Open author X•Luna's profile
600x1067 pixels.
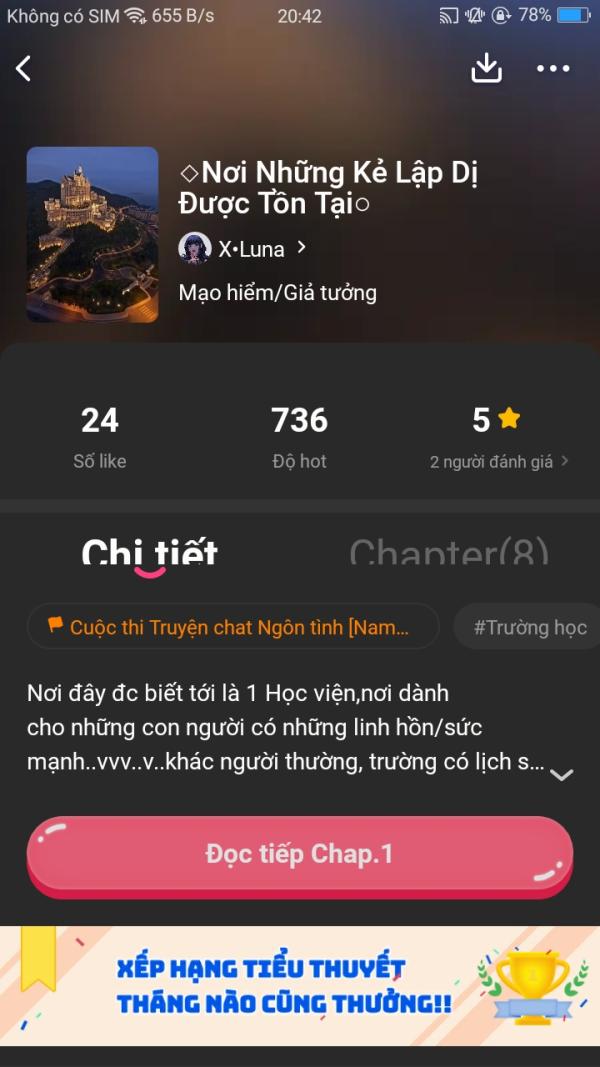243,248
